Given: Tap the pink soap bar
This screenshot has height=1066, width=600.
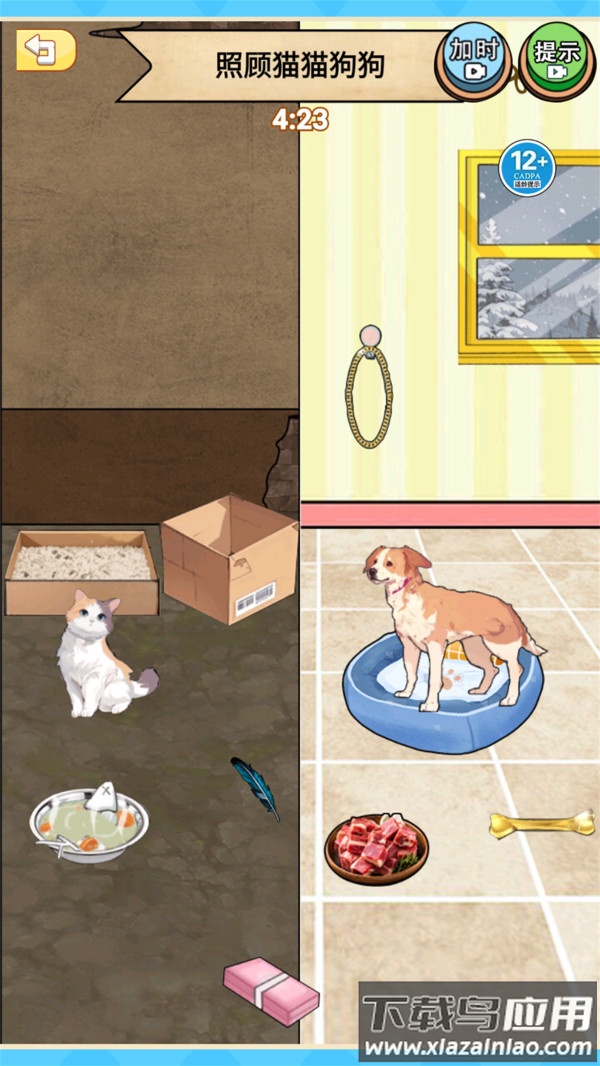Looking at the screenshot, I should coord(269,989).
